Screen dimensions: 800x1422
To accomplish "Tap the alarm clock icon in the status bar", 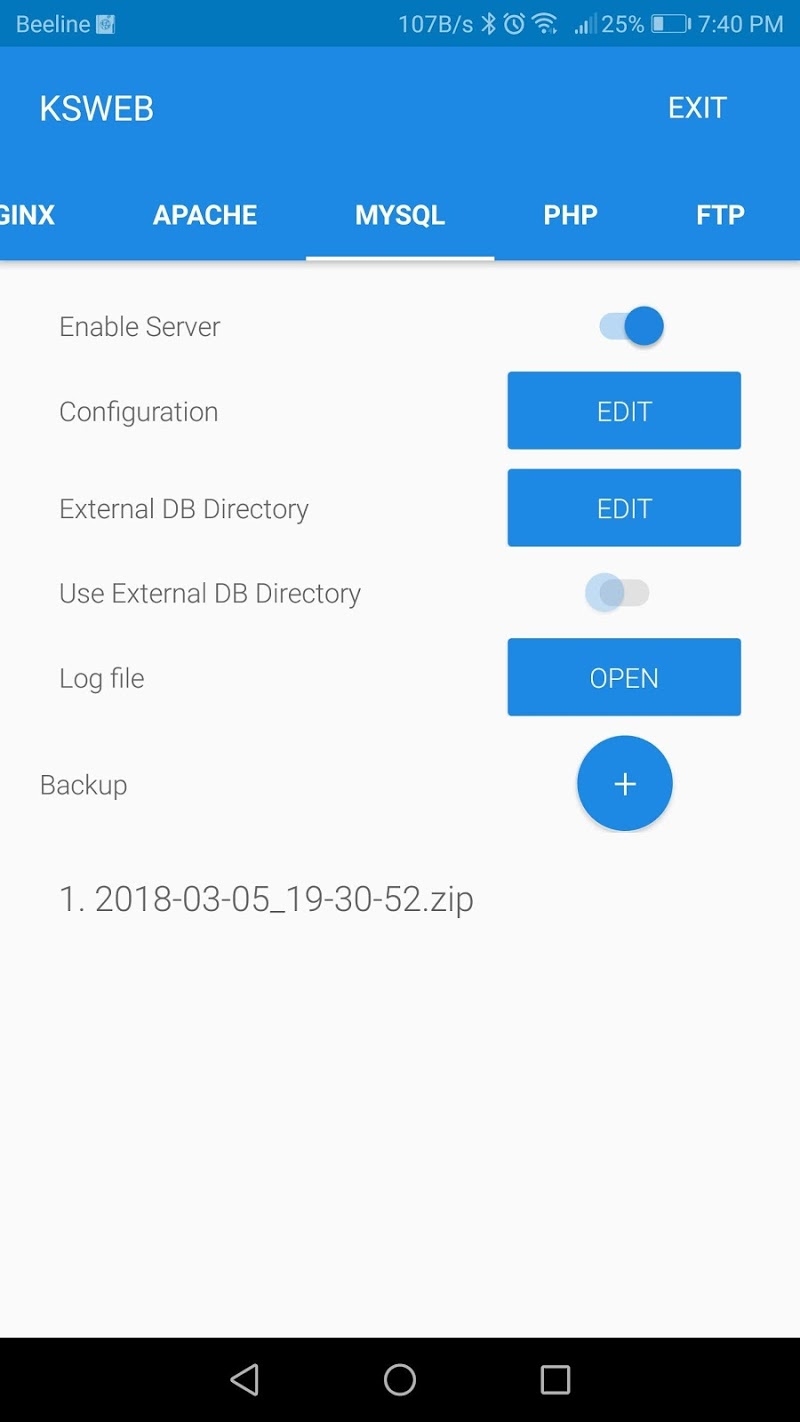I will coord(514,23).
